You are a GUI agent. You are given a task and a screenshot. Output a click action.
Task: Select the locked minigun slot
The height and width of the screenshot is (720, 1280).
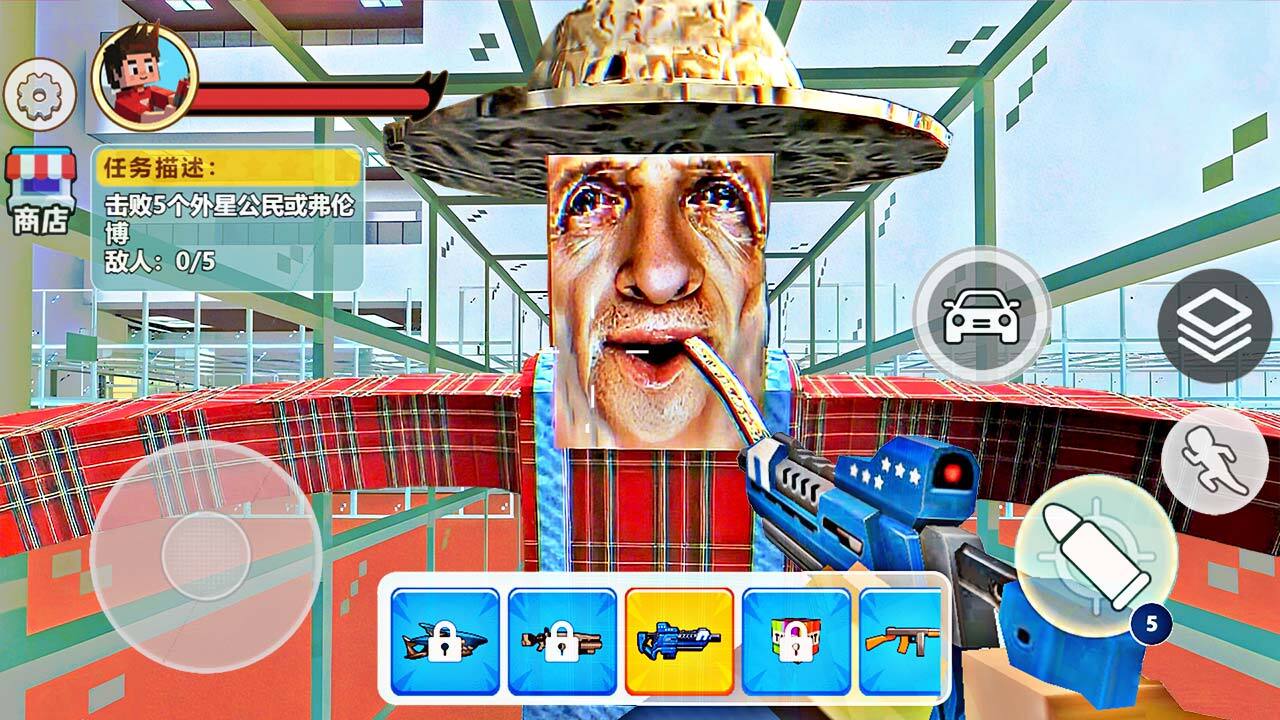point(562,641)
